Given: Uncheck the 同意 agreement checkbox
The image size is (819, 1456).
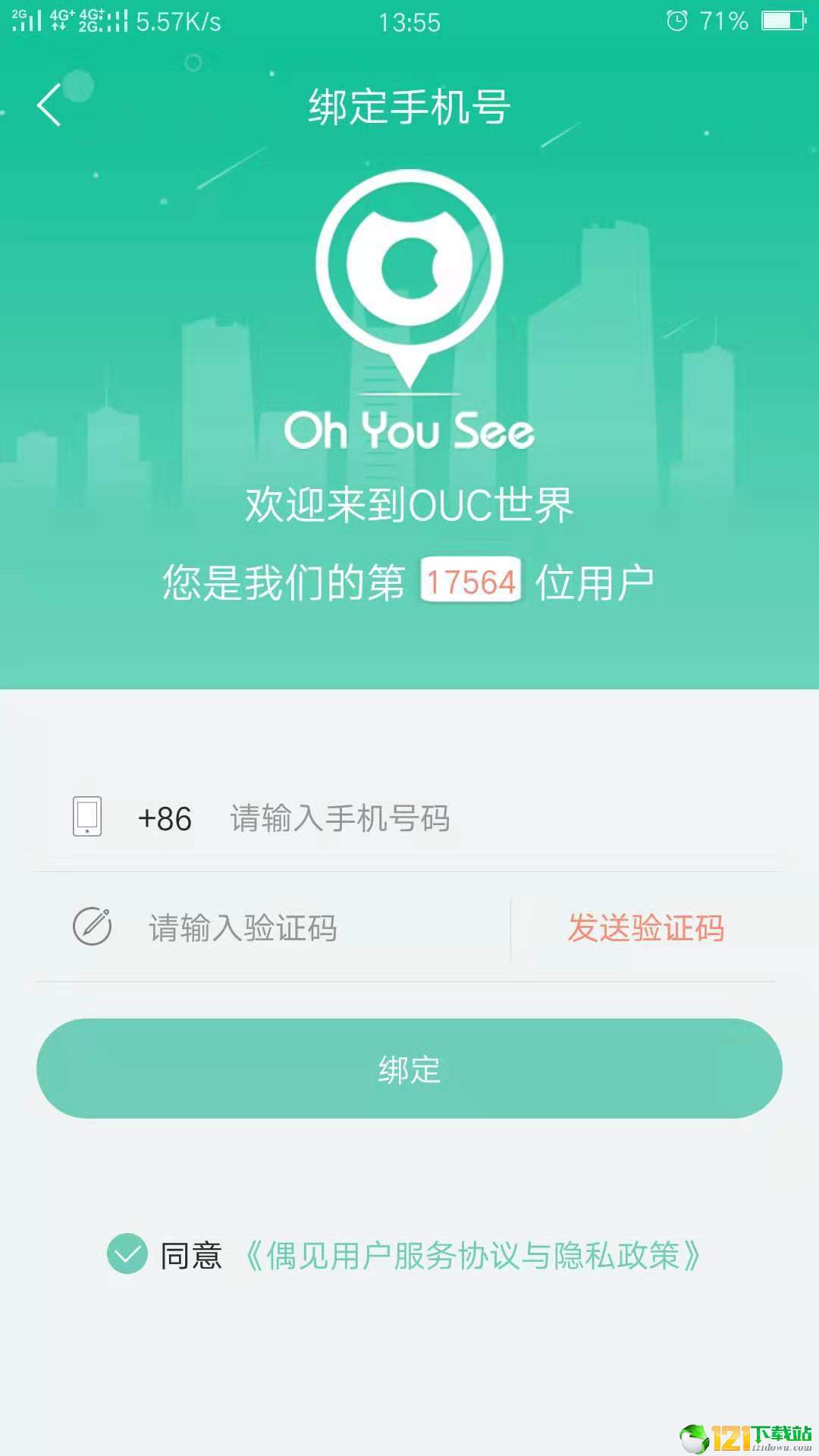Looking at the screenshot, I should pos(127,1254).
